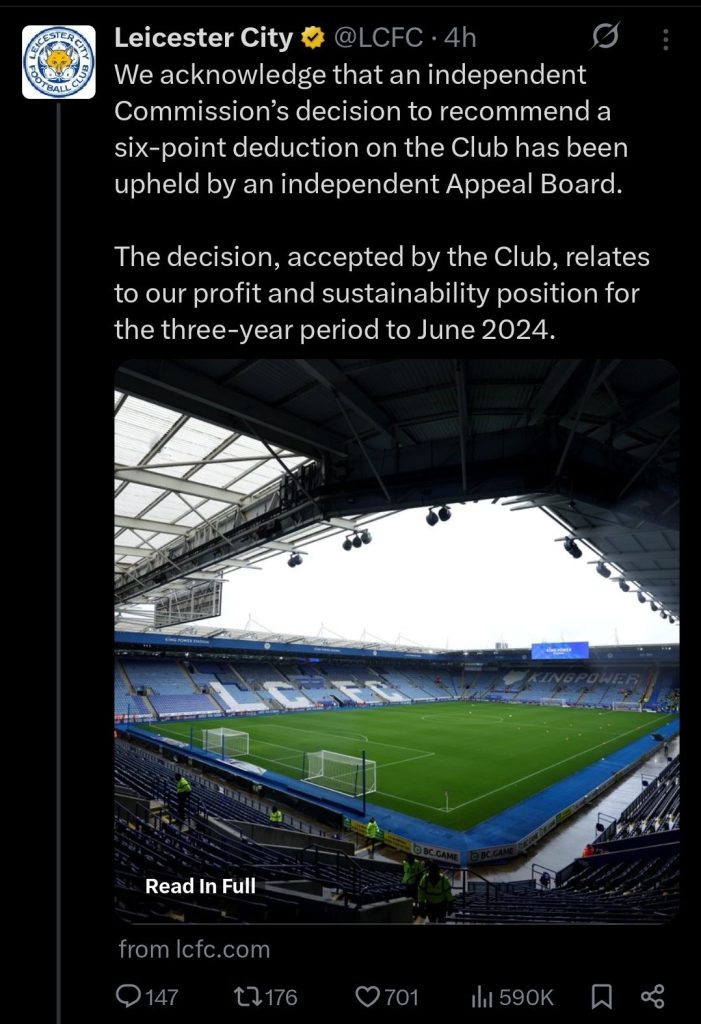This screenshot has height=1024, width=701.
Task: Open the Grok icon on the post
Action: (x=605, y=39)
